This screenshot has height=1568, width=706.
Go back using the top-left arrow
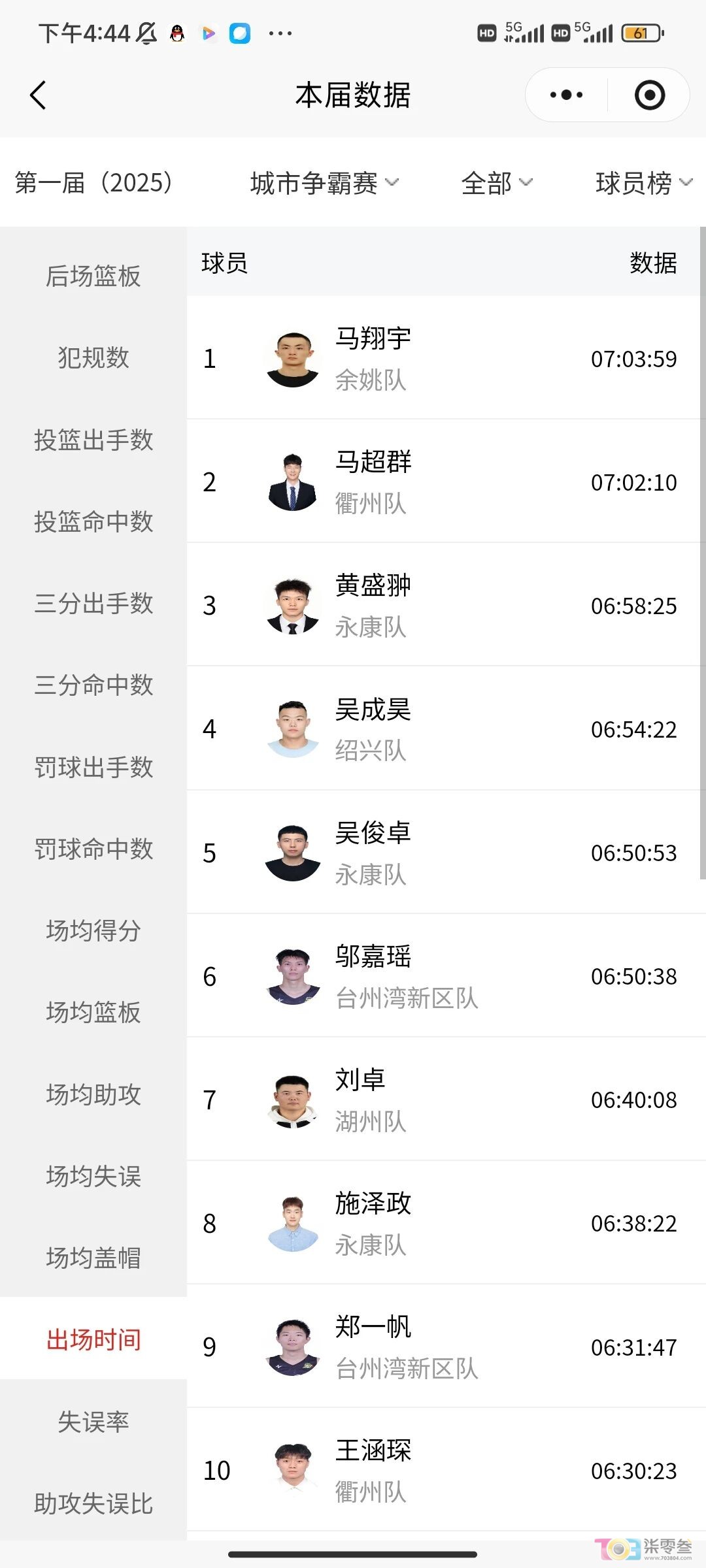(38, 95)
